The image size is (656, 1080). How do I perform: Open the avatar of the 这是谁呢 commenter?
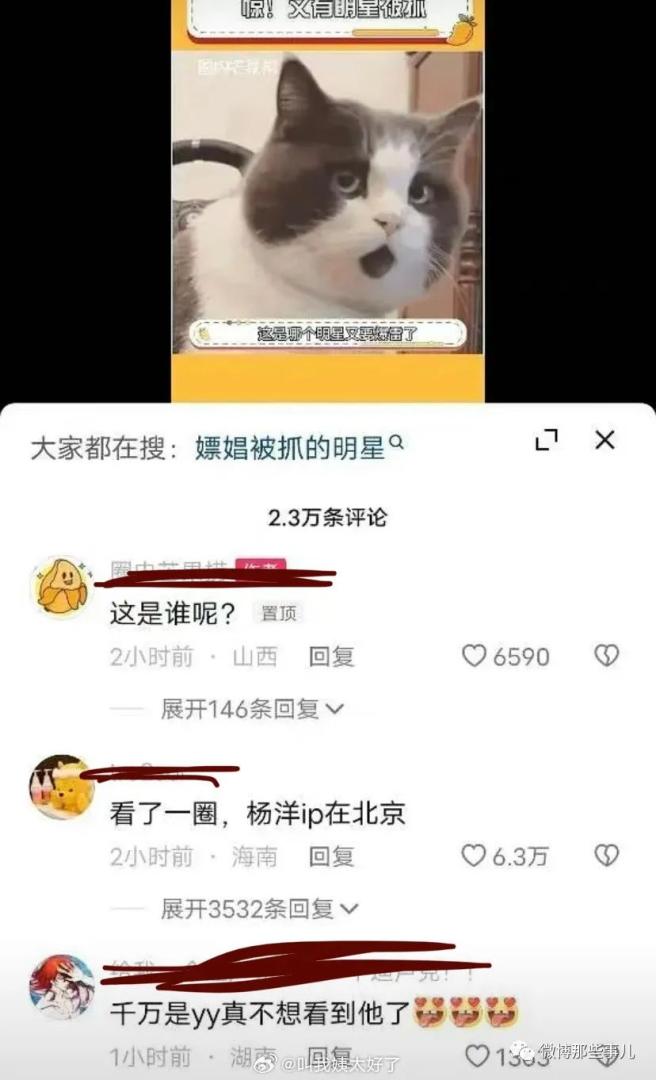pyautogui.click(x=62, y=587)
